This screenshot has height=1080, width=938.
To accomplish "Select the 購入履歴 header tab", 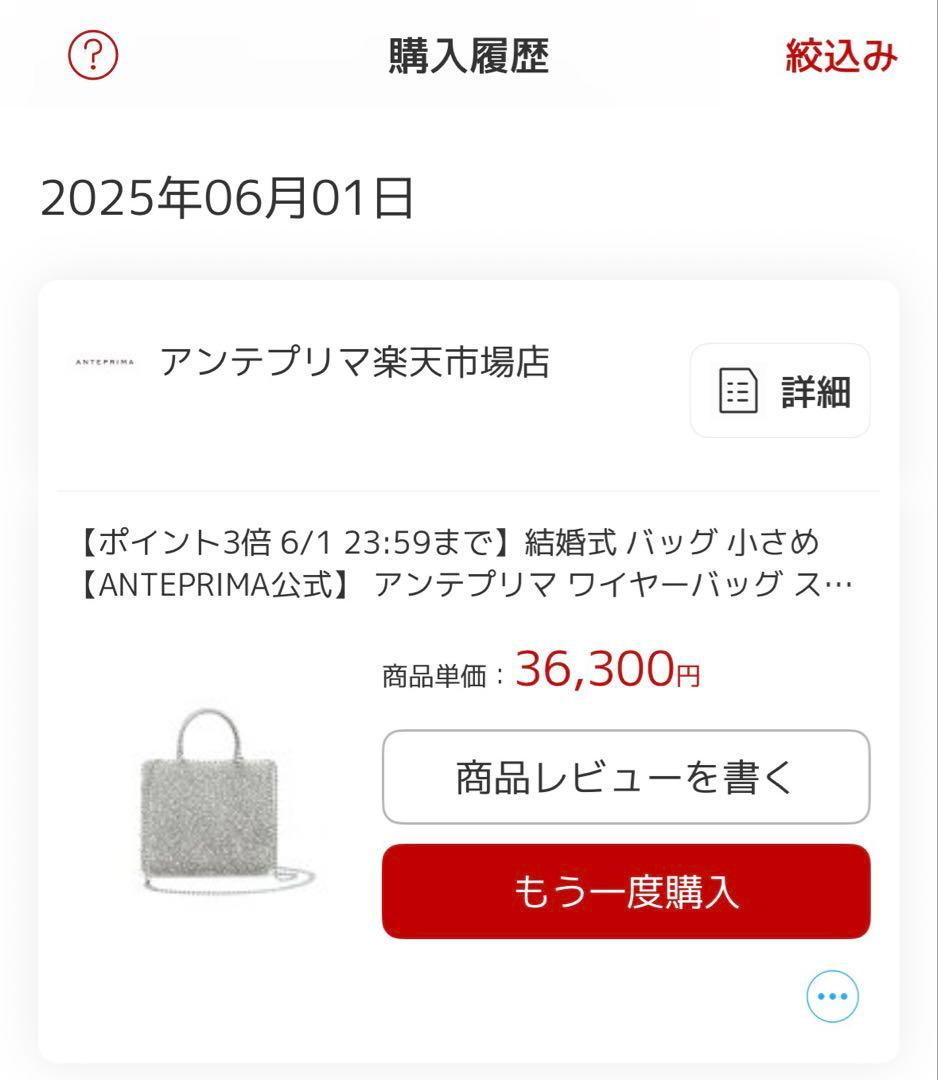I will pos(470,57).
